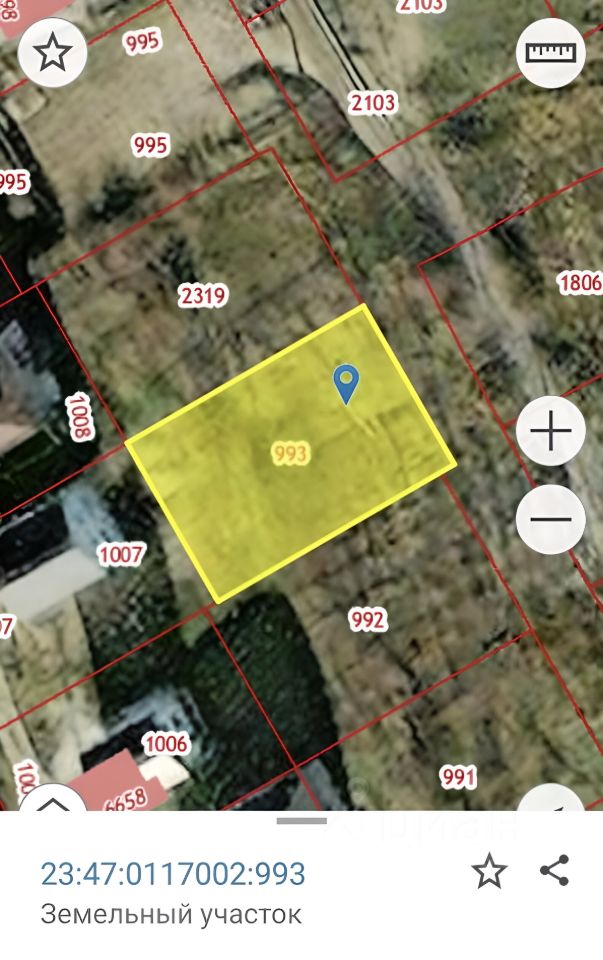Viewport: 603px width, 960px height.
Task: Tap the location marker on parcel 993
Action: 346,382
